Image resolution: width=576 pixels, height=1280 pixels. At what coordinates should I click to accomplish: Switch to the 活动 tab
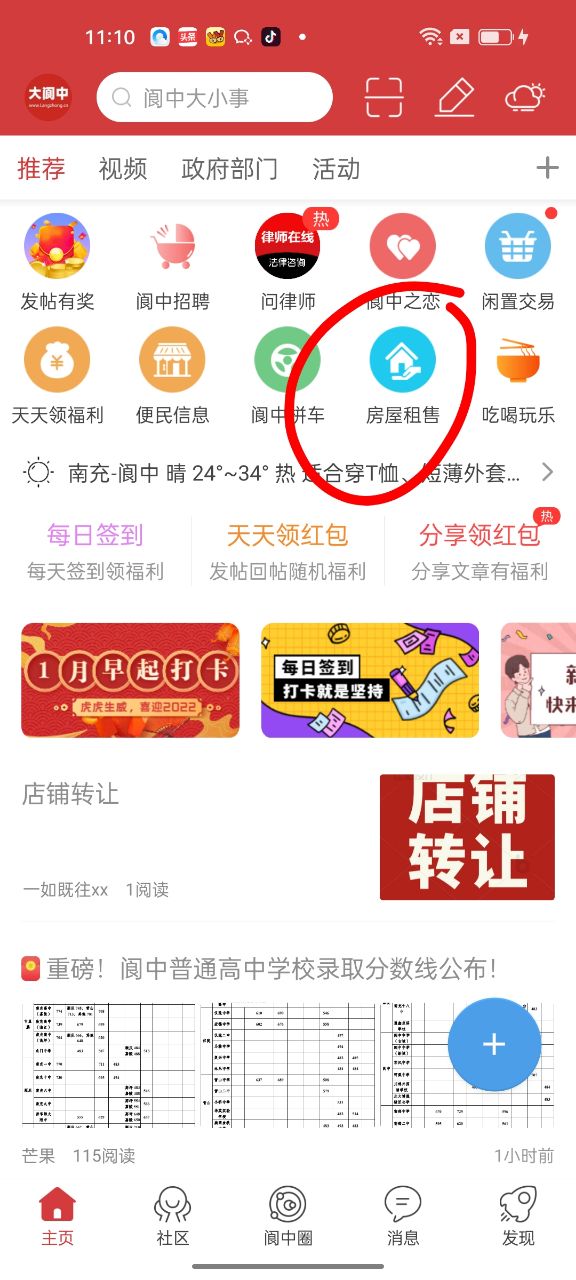click(336, 168)
